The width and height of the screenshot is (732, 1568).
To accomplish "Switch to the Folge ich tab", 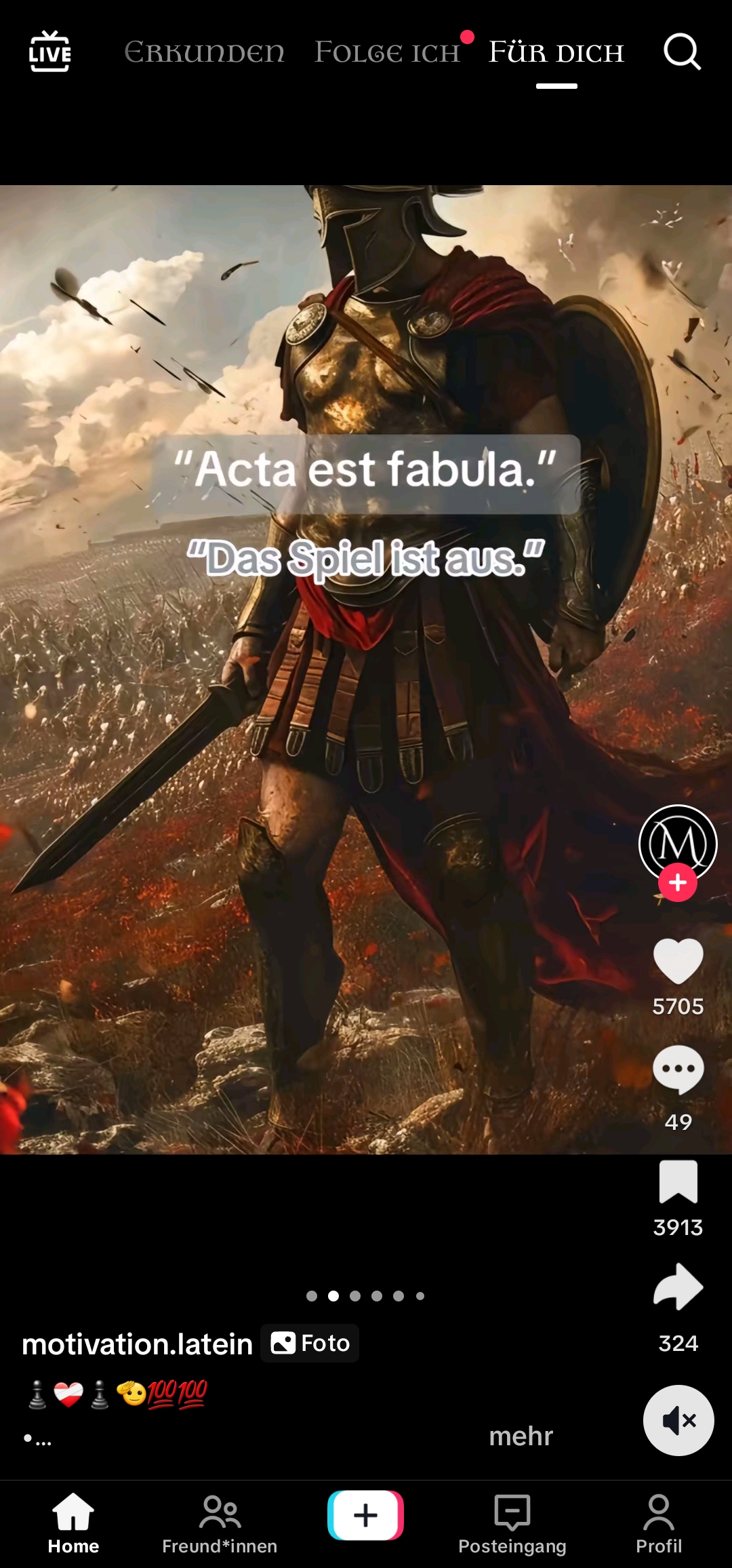I will pos(387,53).
